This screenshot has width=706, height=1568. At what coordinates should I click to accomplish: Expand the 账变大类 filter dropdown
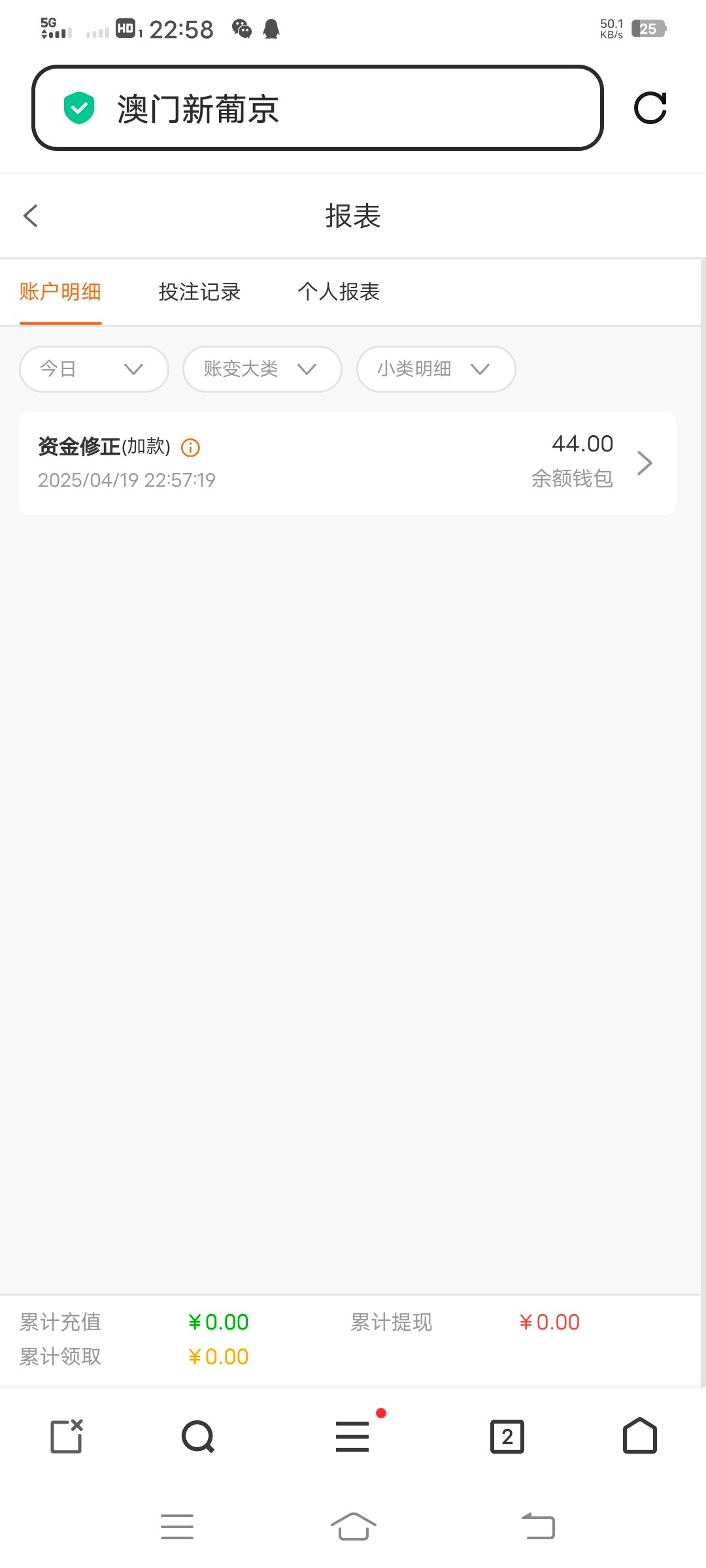click(262, 369)
